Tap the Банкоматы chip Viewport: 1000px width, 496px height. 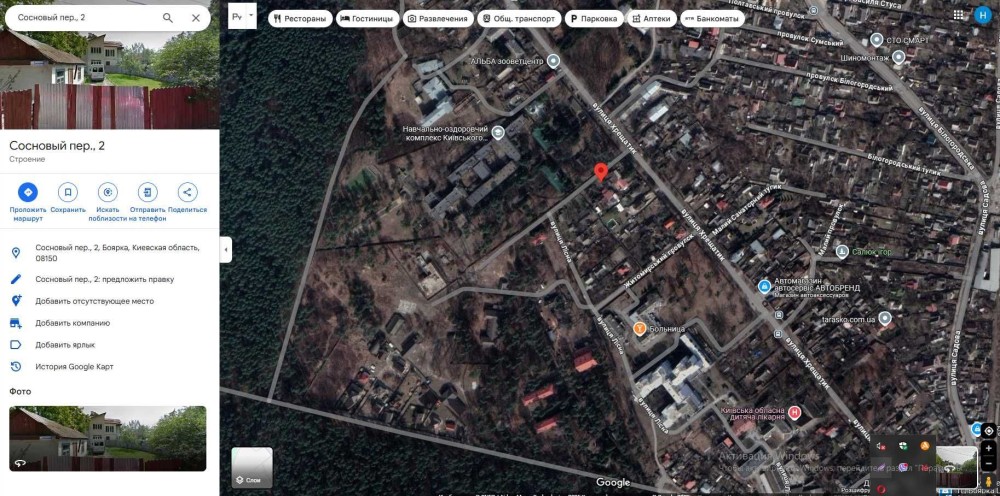711,19
